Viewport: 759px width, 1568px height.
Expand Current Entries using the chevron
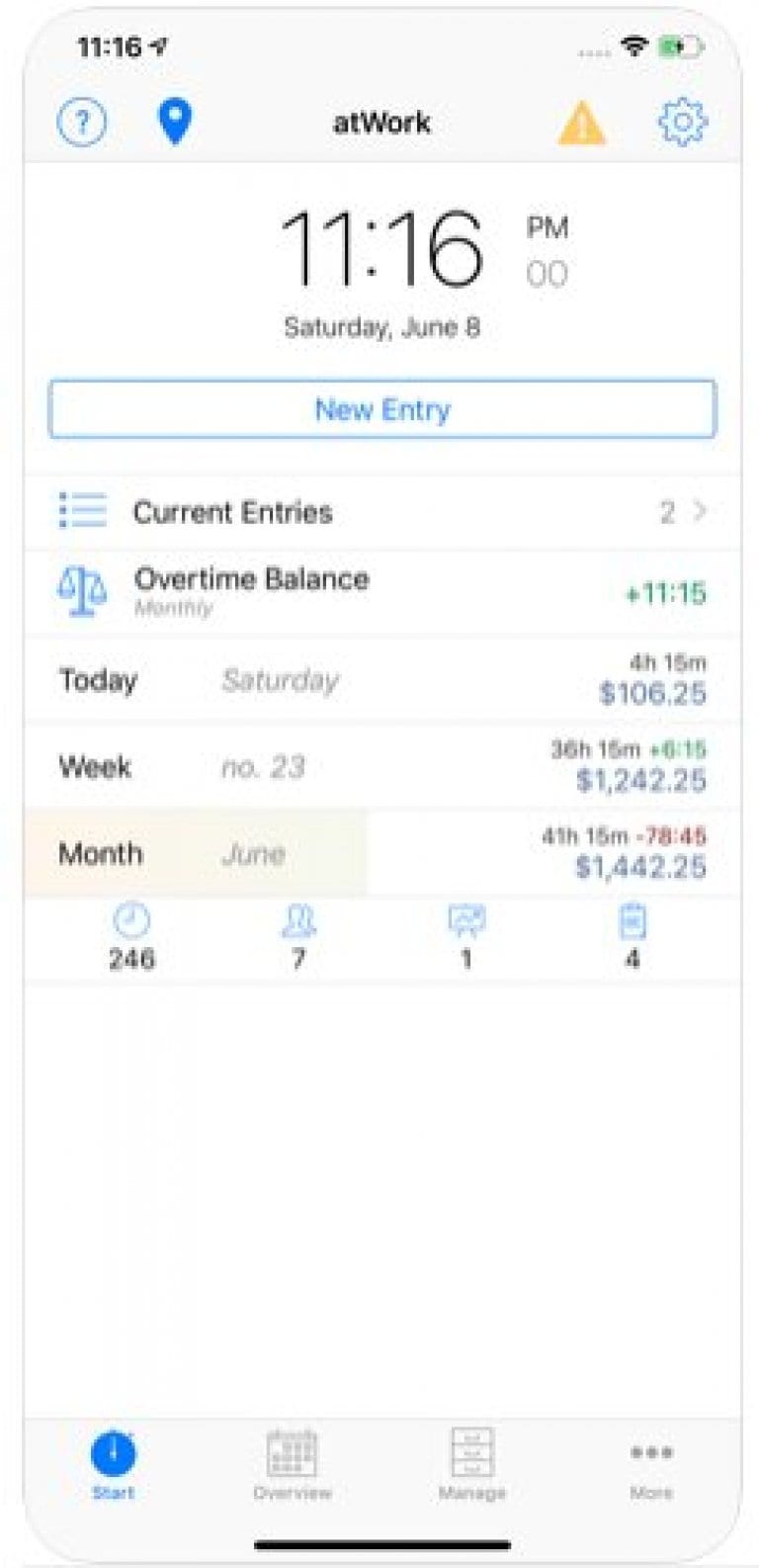coord(702,511)
